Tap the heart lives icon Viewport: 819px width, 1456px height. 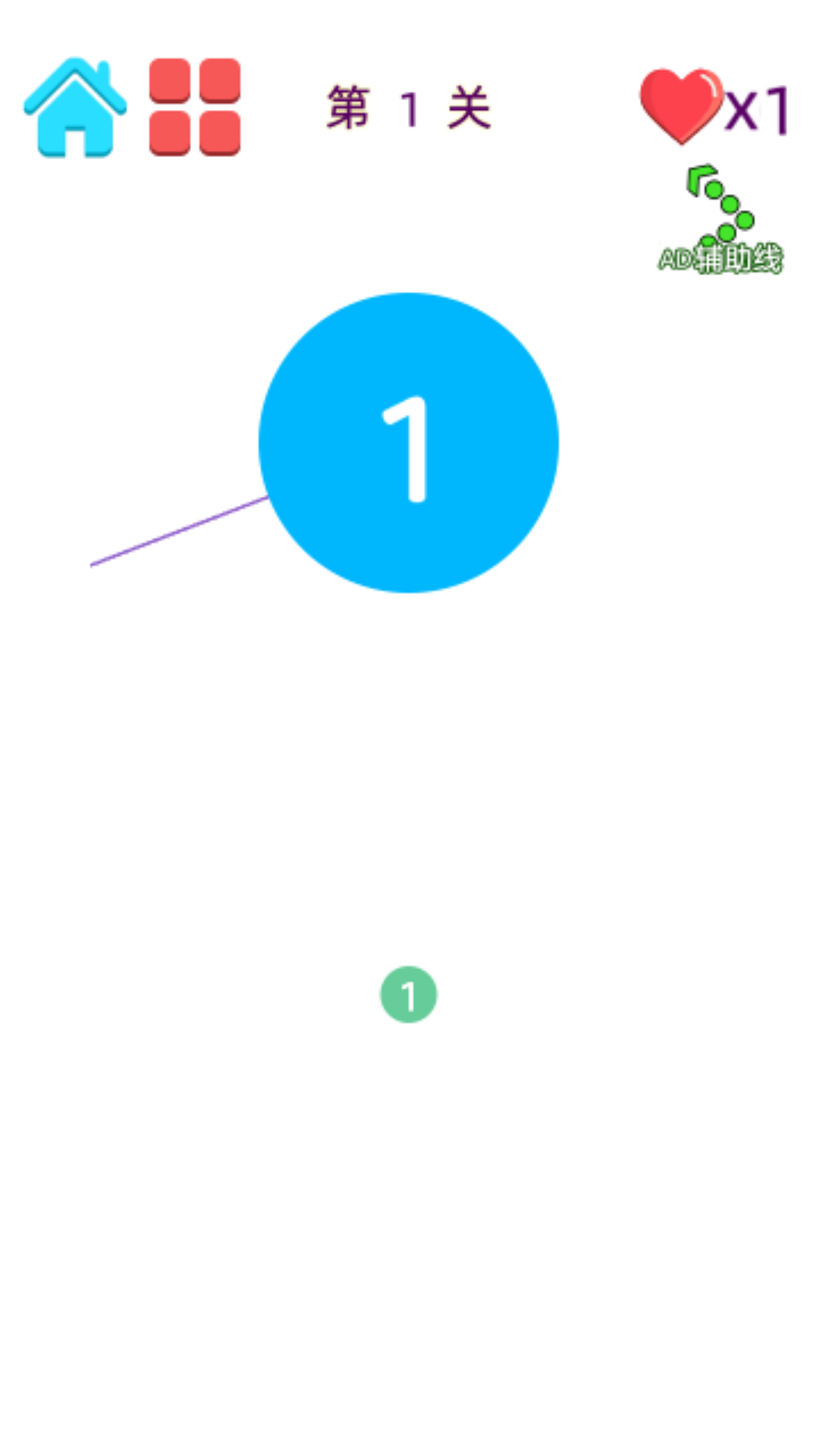click(682, 106)
